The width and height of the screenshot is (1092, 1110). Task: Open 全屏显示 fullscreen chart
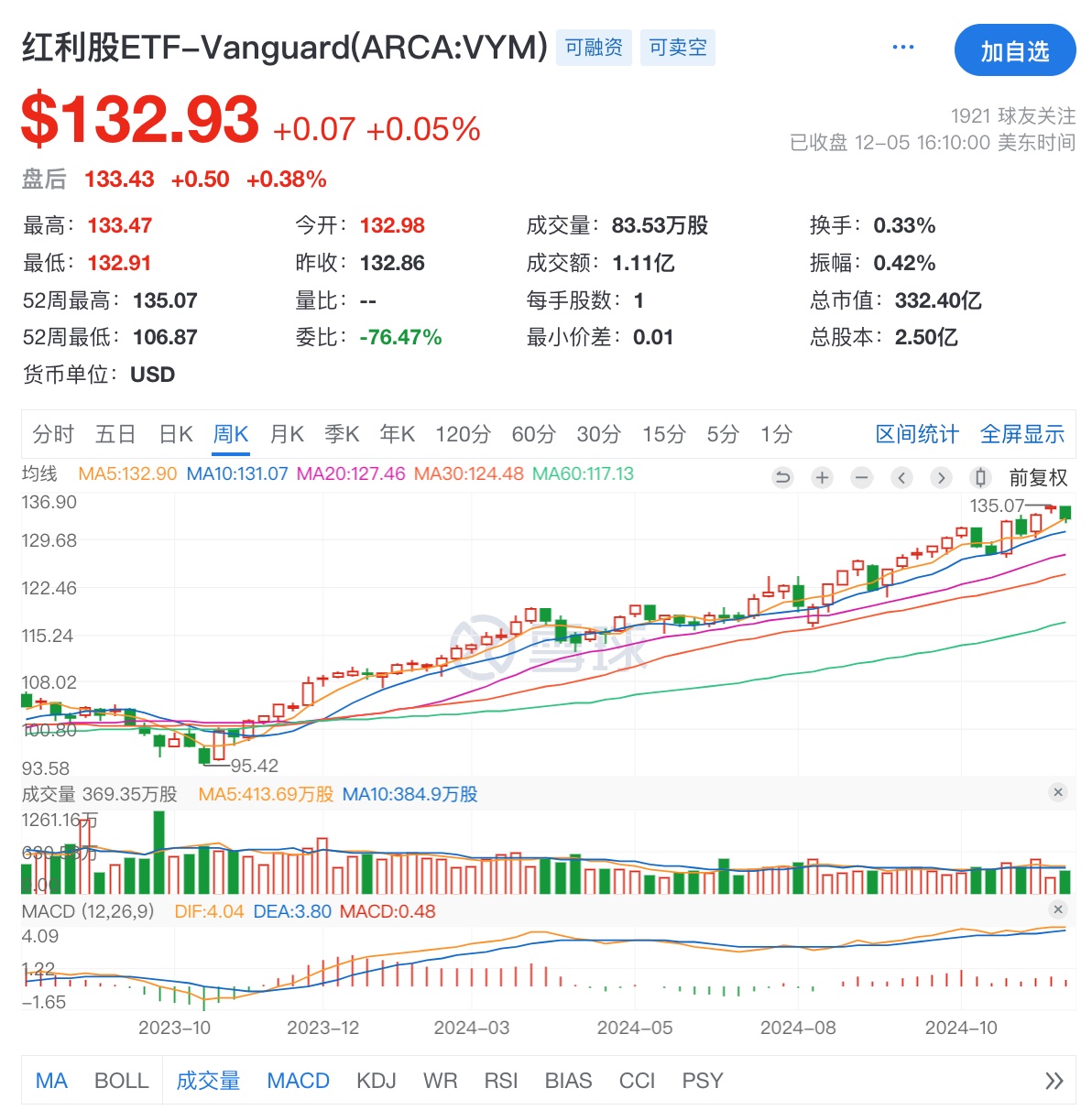click(x=1022, y=434)
